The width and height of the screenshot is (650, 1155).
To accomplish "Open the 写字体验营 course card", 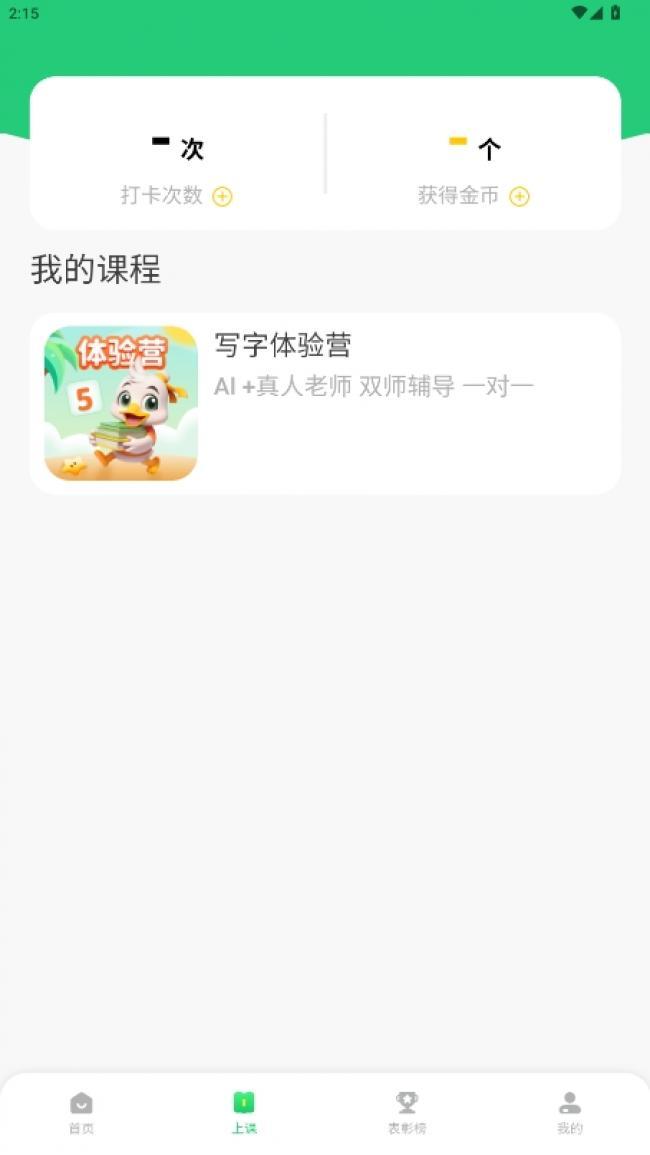I will (325, 403).
